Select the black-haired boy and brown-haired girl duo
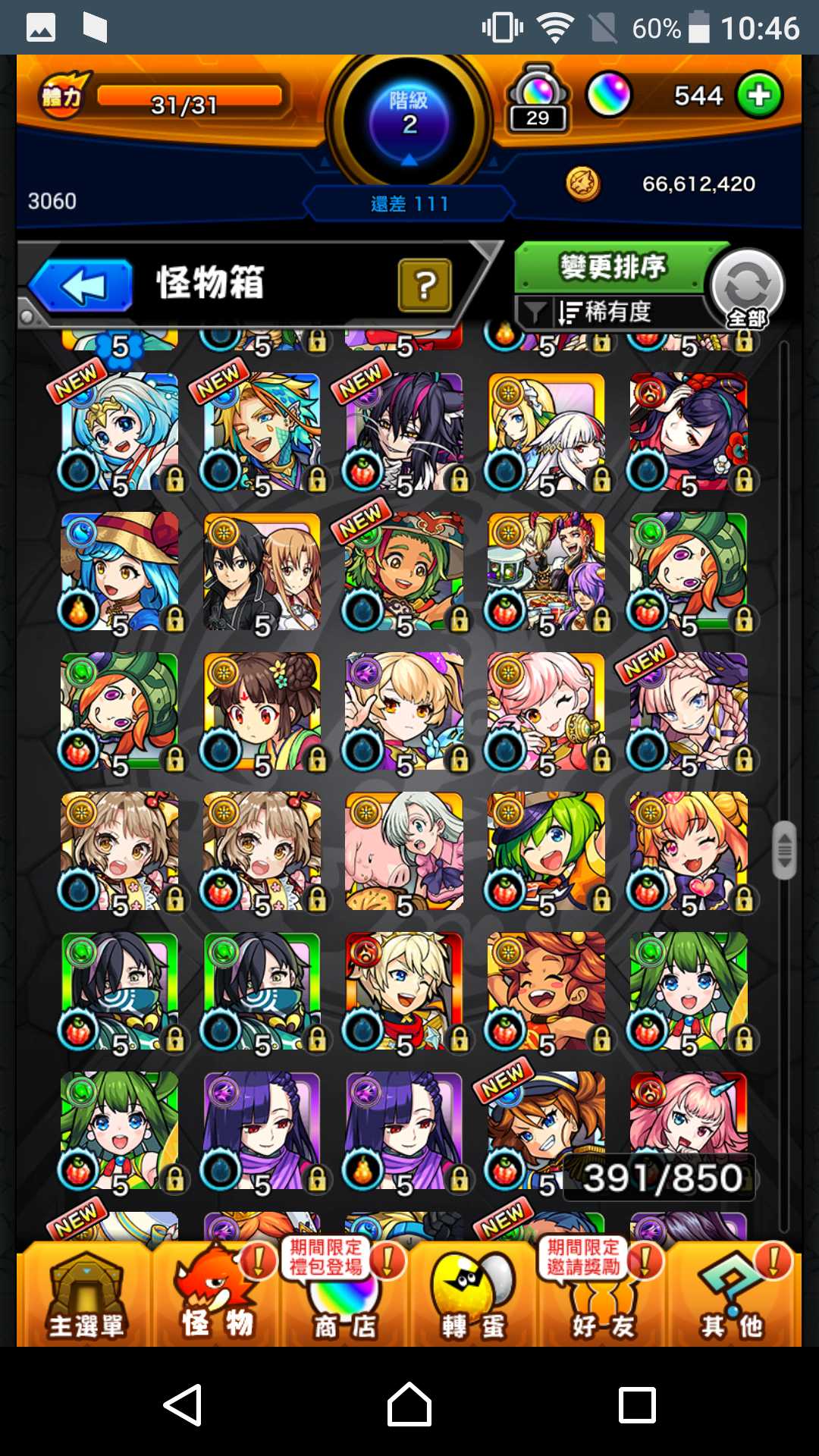Image resolution: width=819 pixels, height=1456 pixels. pyautogui.click(x=262, y=572)
